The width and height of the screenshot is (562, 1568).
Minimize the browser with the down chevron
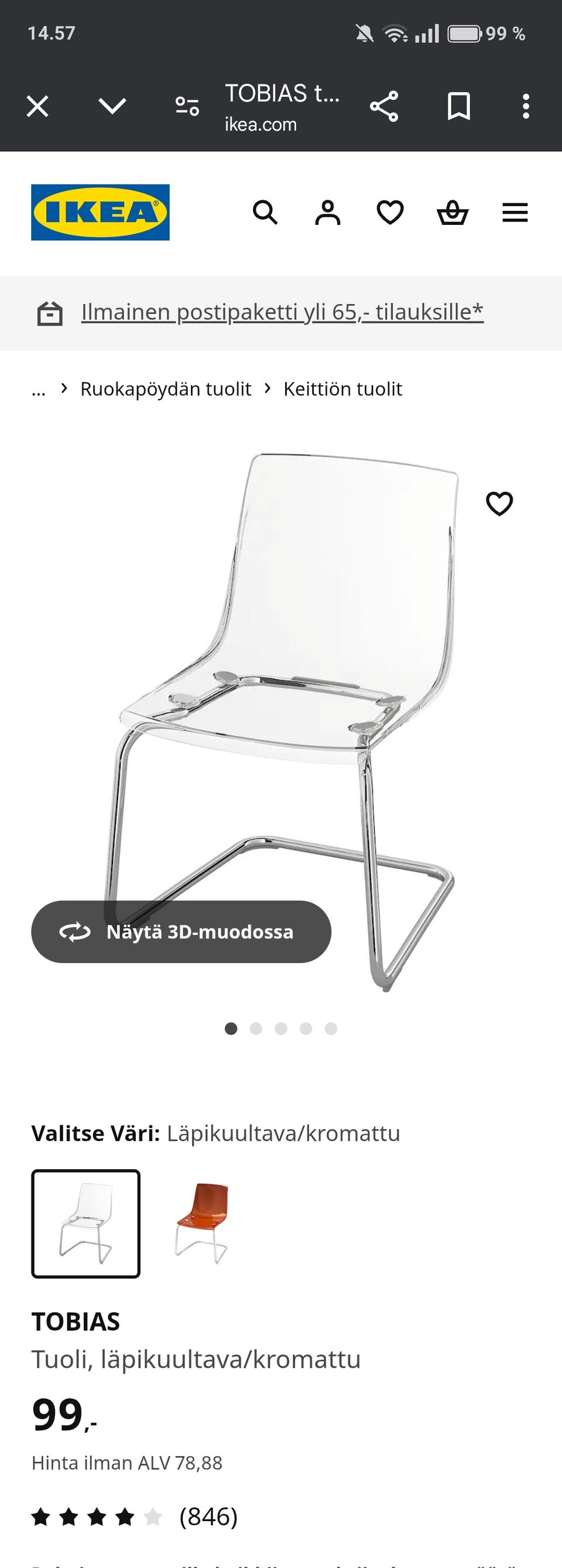pyautogui.click(x=112, y=107)
